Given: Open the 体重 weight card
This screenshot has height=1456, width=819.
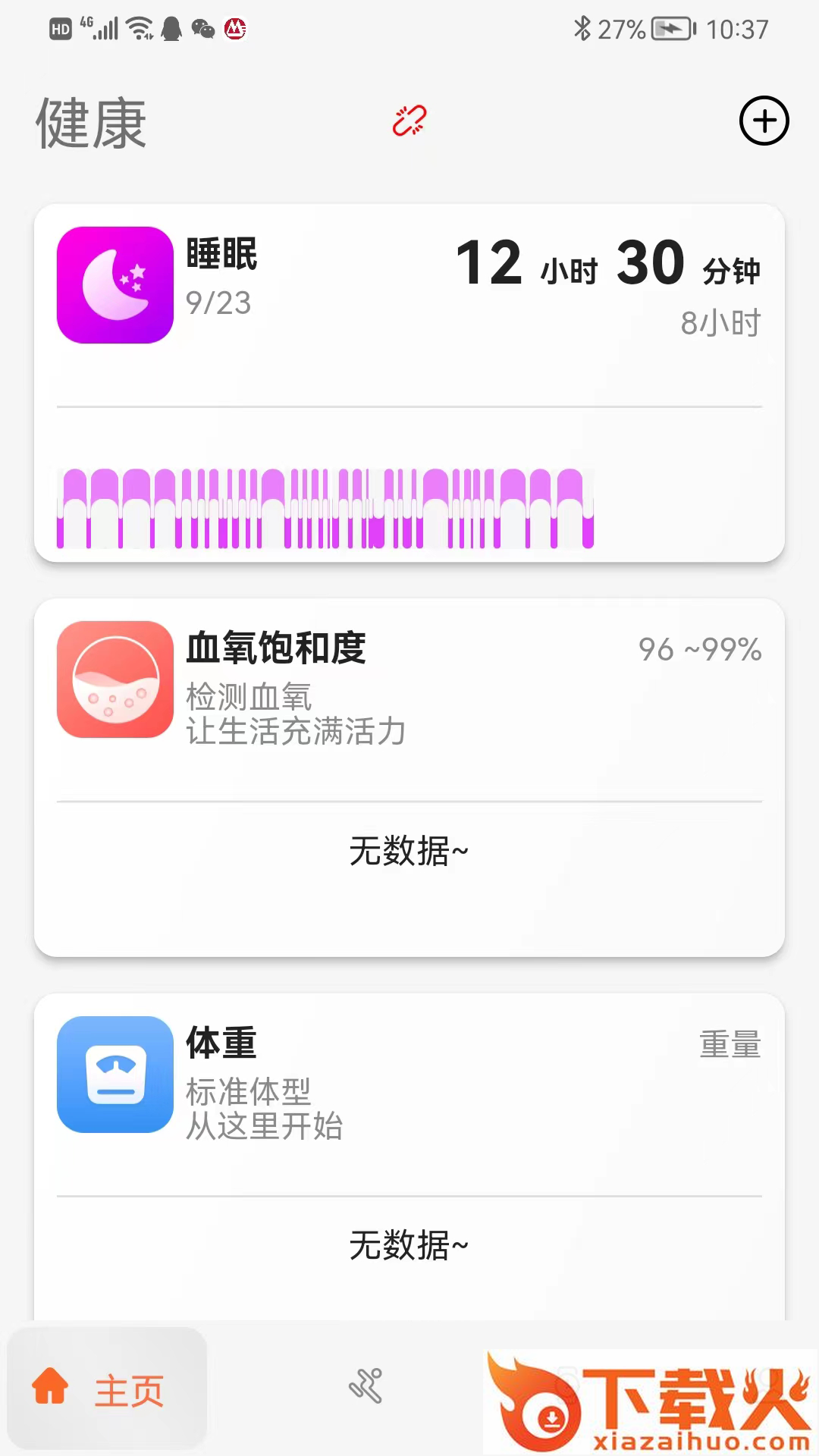Looking at the screenshot, I should 409,1156.
